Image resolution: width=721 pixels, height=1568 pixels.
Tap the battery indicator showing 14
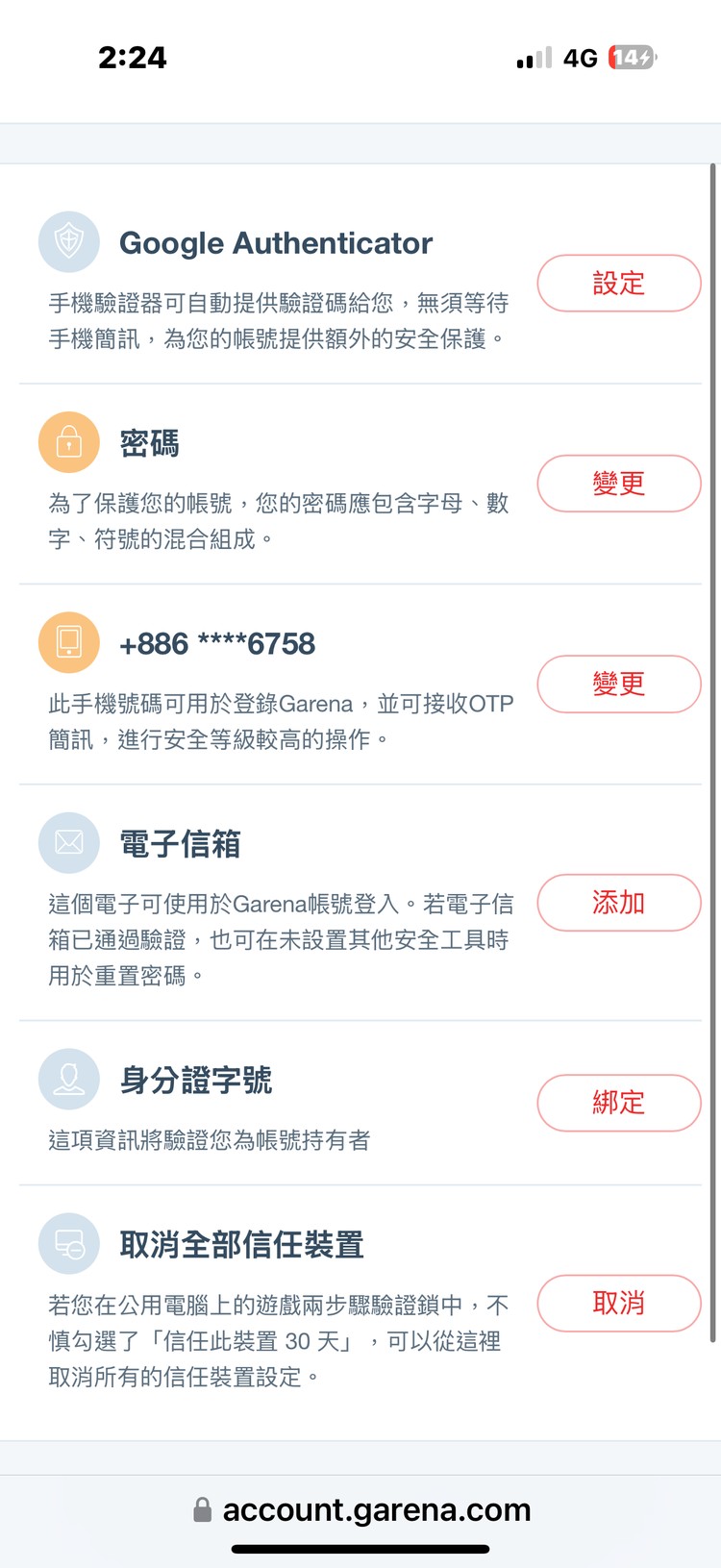632,58
